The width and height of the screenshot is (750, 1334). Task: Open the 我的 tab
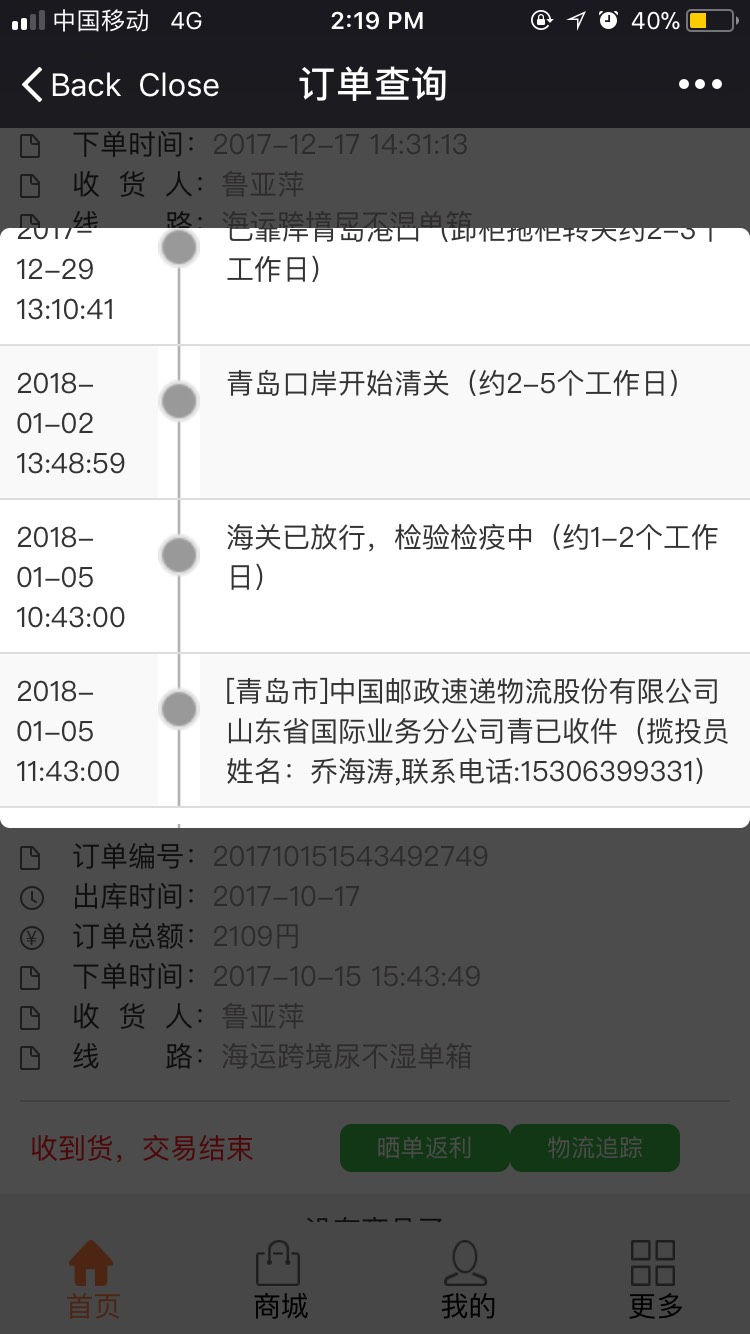(x=468, y=1280)
